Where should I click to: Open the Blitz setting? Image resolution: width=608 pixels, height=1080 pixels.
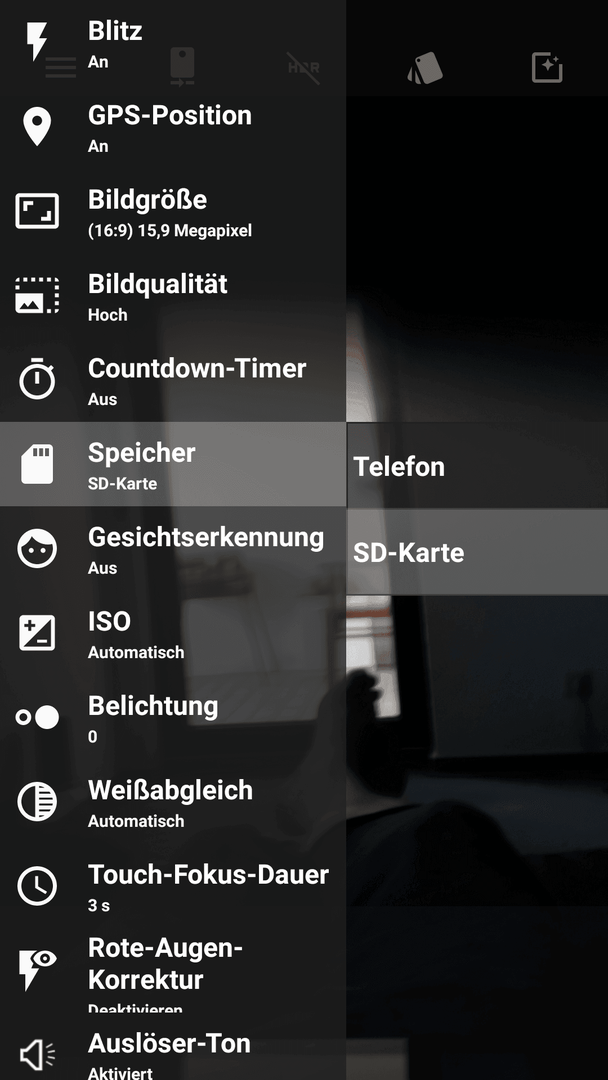(x=172, y=43)
